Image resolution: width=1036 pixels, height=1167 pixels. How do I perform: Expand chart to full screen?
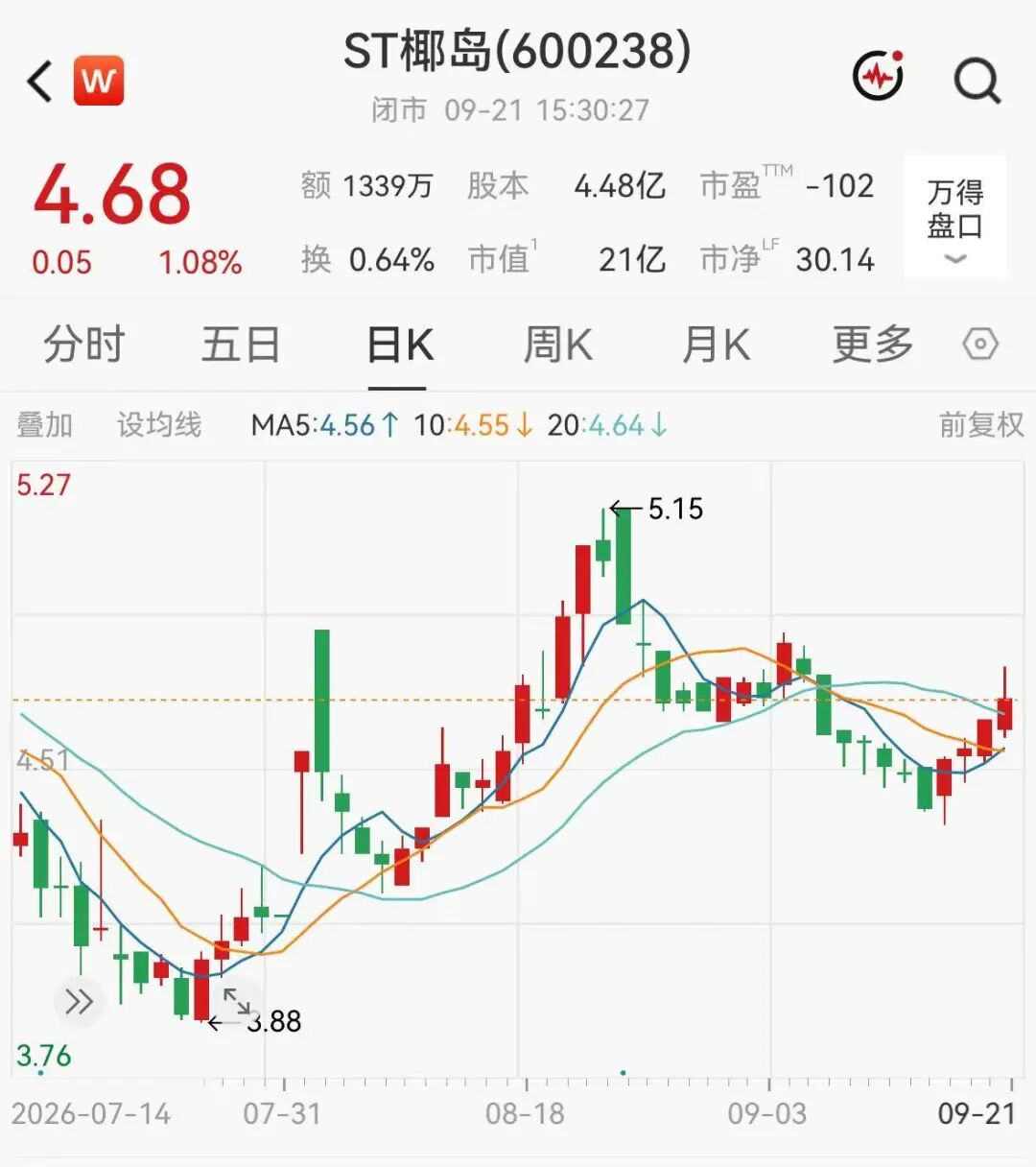click(x=237, y=1001)
